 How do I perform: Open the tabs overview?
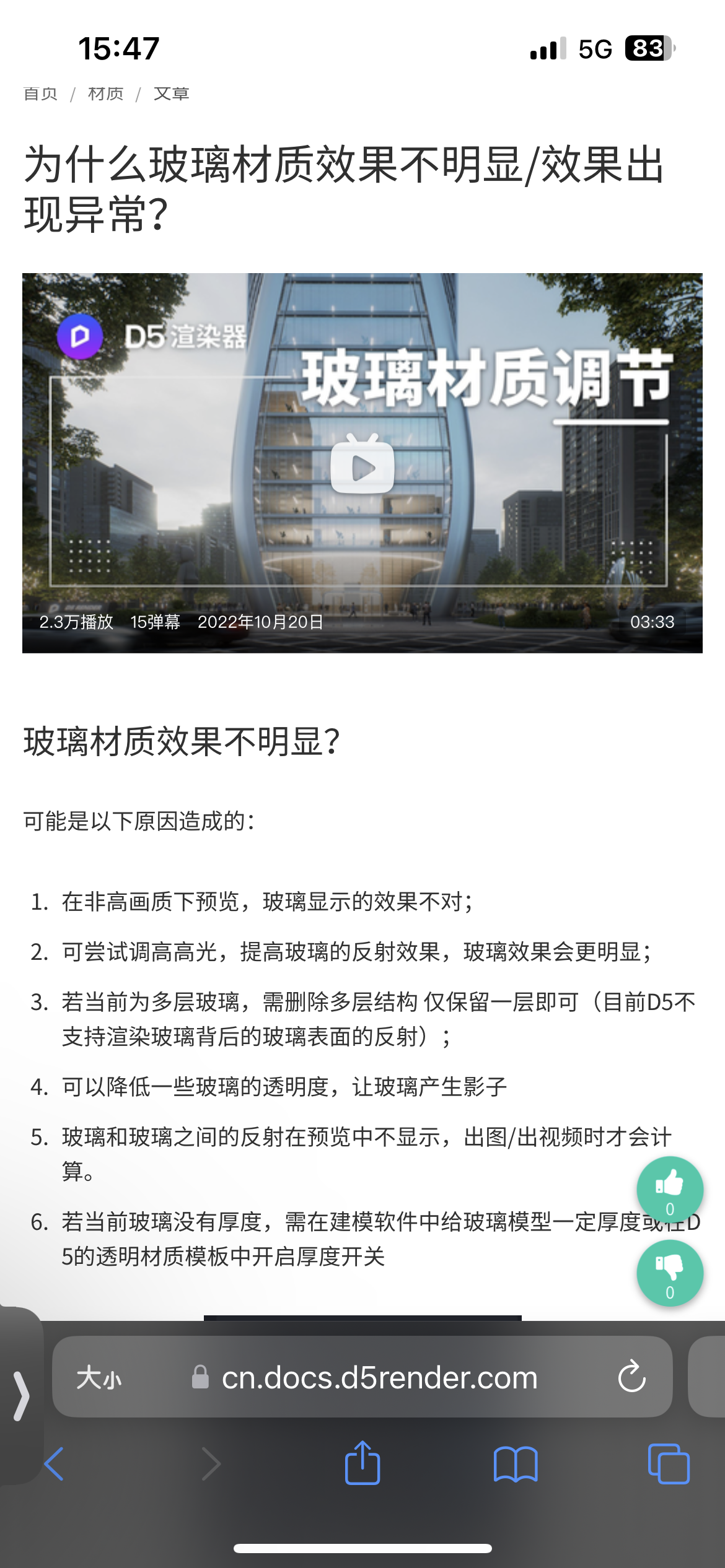click(x=669, y=1464)
